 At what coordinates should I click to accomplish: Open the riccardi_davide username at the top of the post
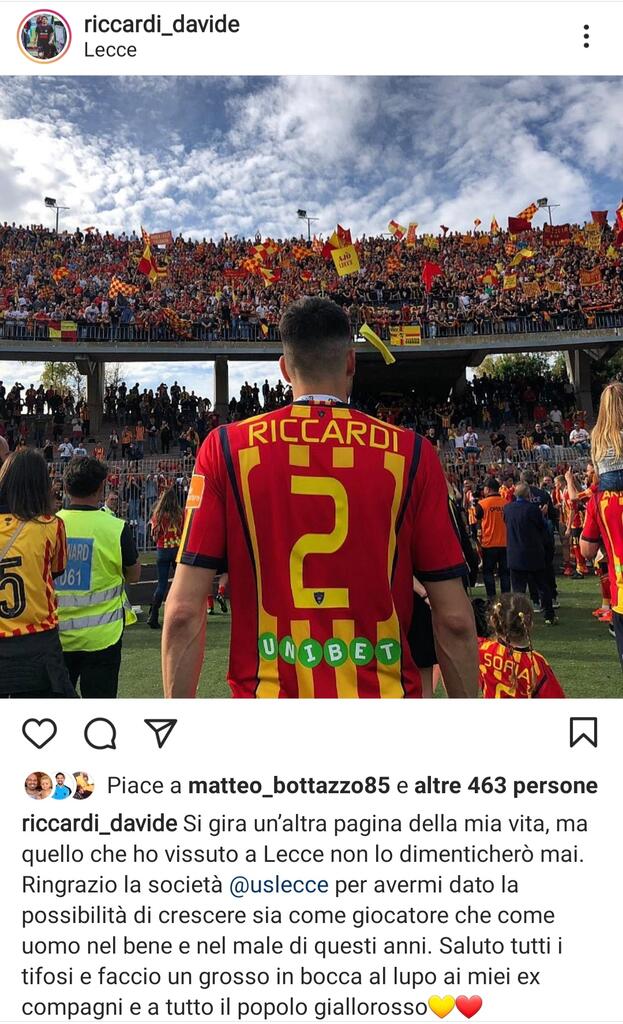pyautogui.click(x=161, y=24)
